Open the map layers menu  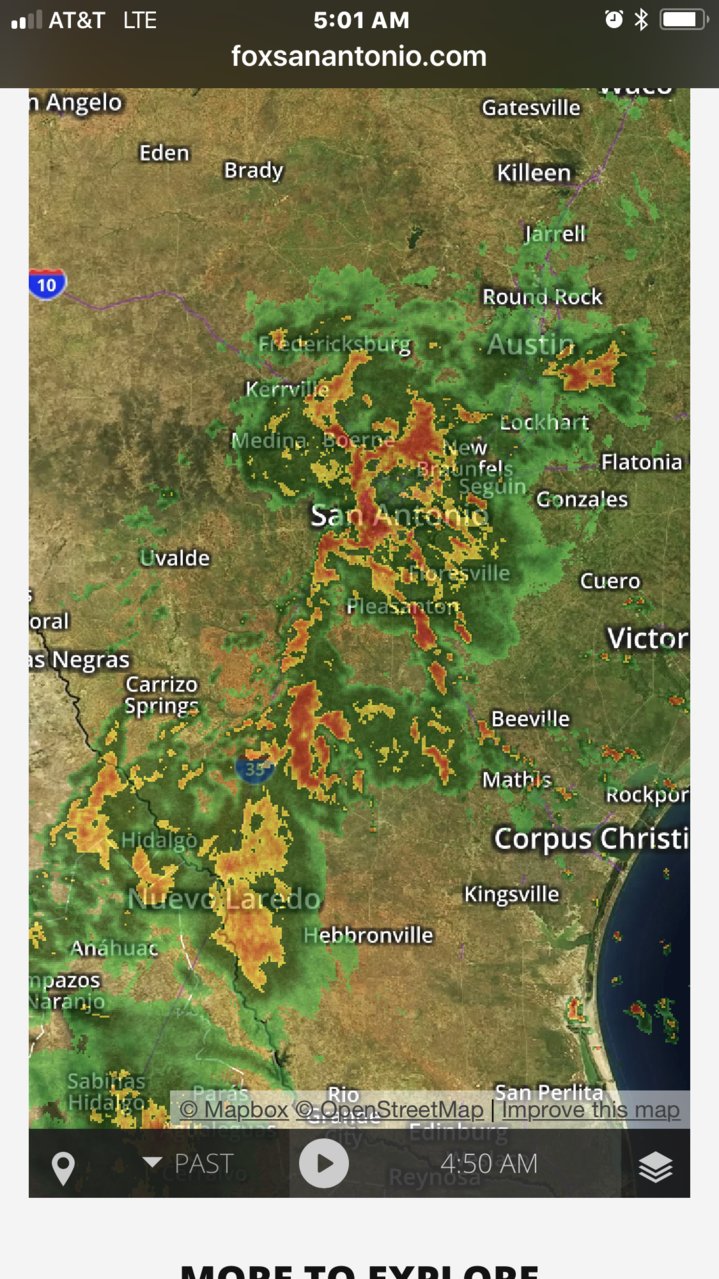pos(655,1166)
